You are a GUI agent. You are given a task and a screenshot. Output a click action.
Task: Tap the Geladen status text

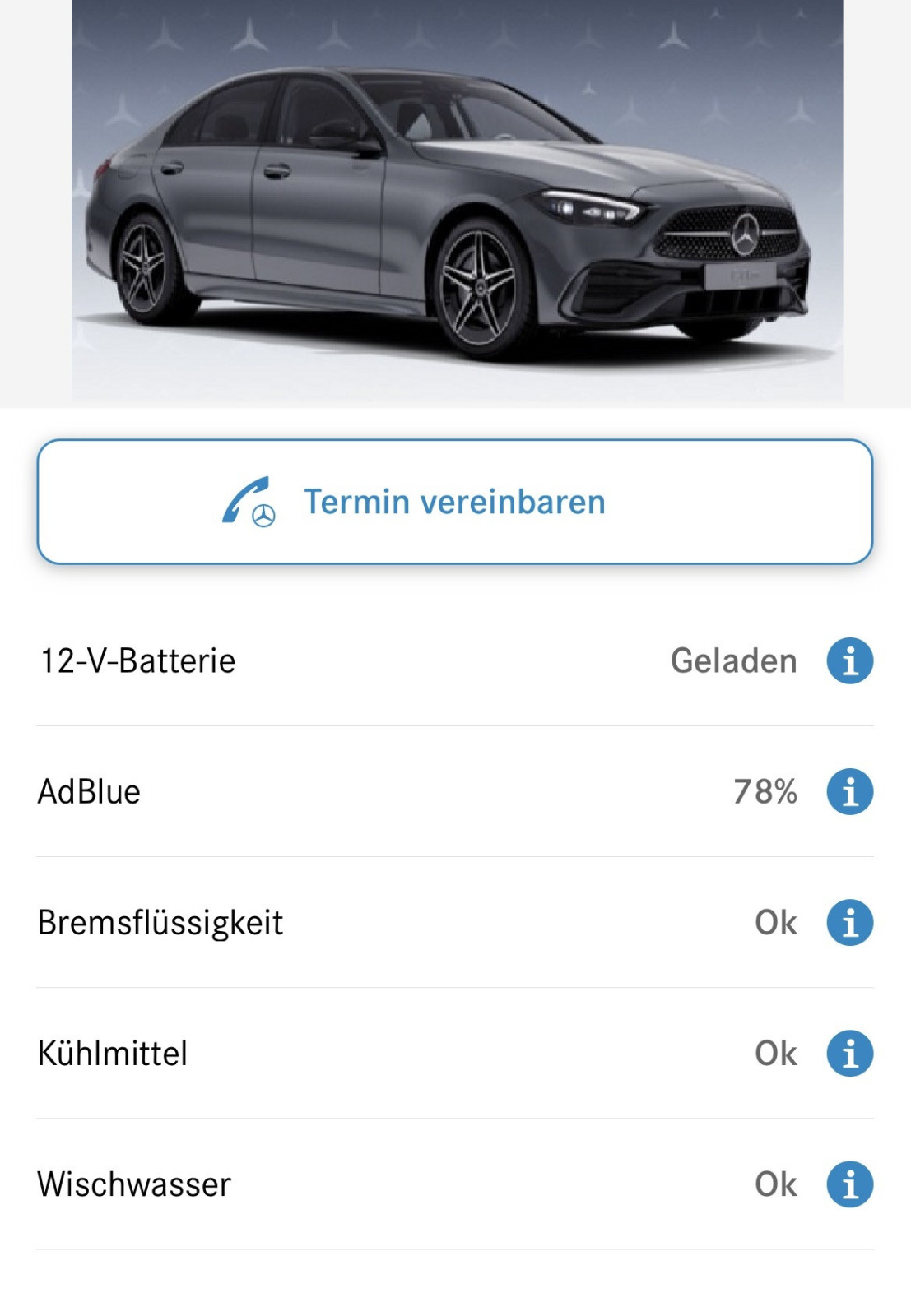(x=733, y=660)
